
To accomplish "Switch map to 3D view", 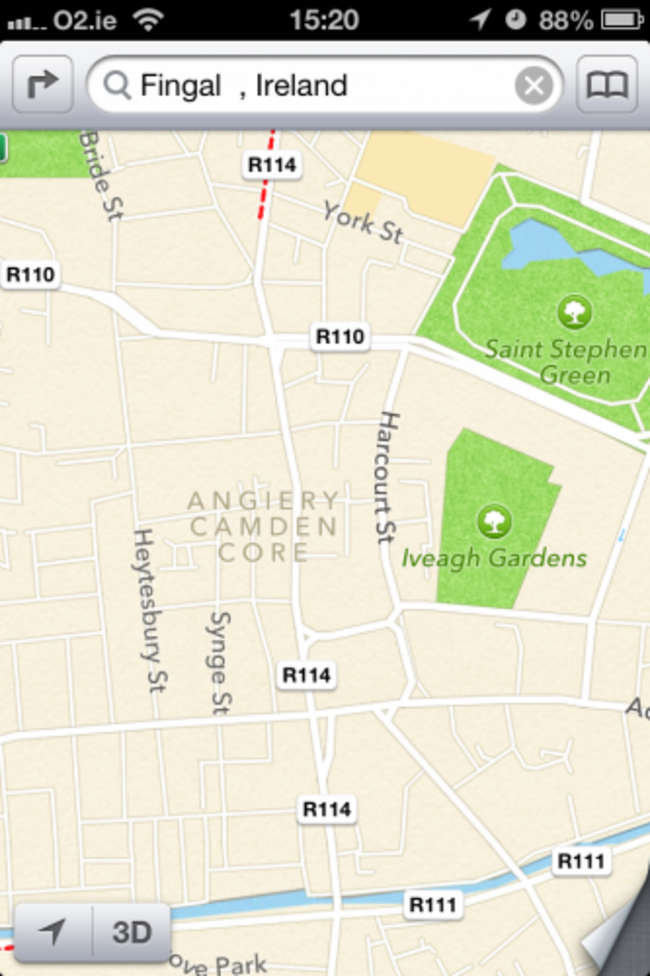I will [131, 932].
